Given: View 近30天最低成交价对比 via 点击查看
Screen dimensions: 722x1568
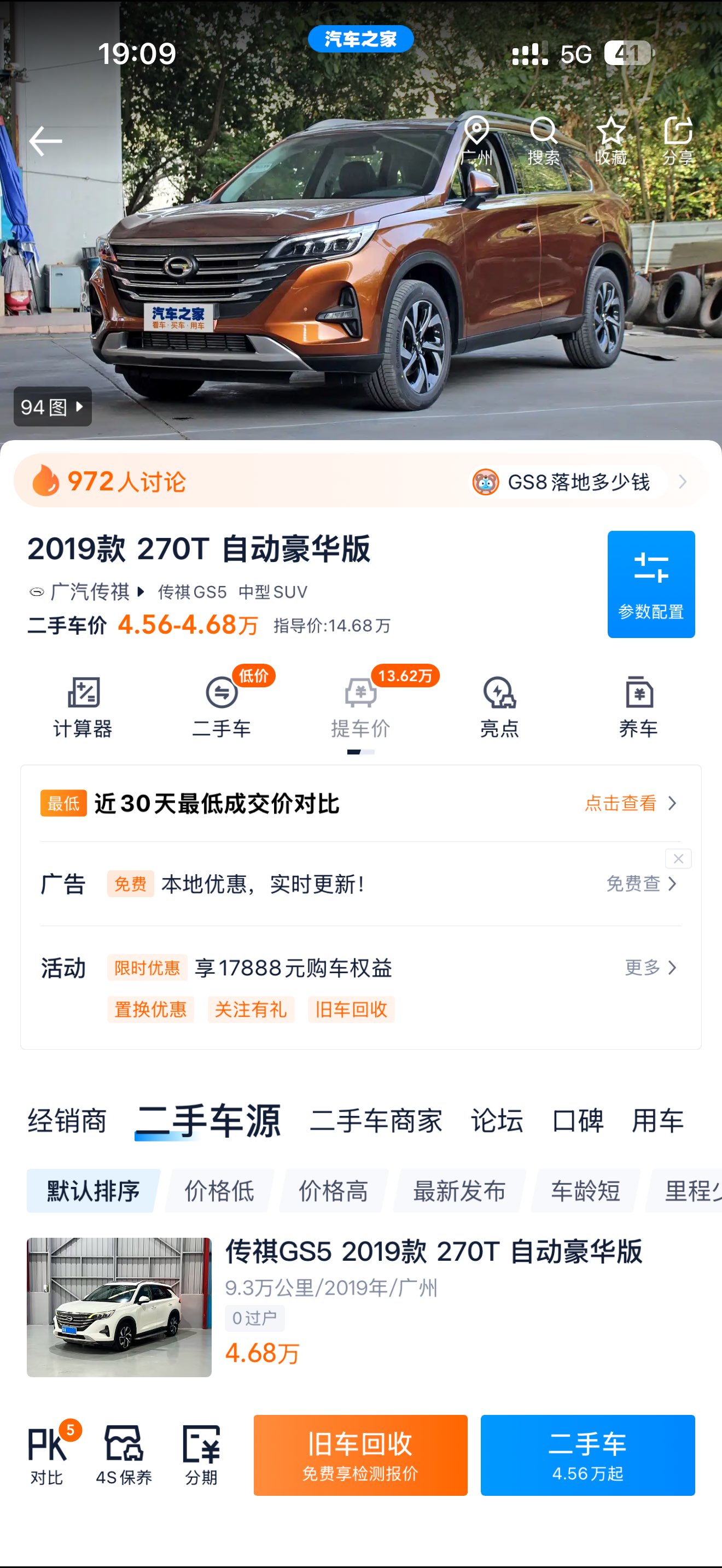Looking at the screenshot, I should point(630,804).
